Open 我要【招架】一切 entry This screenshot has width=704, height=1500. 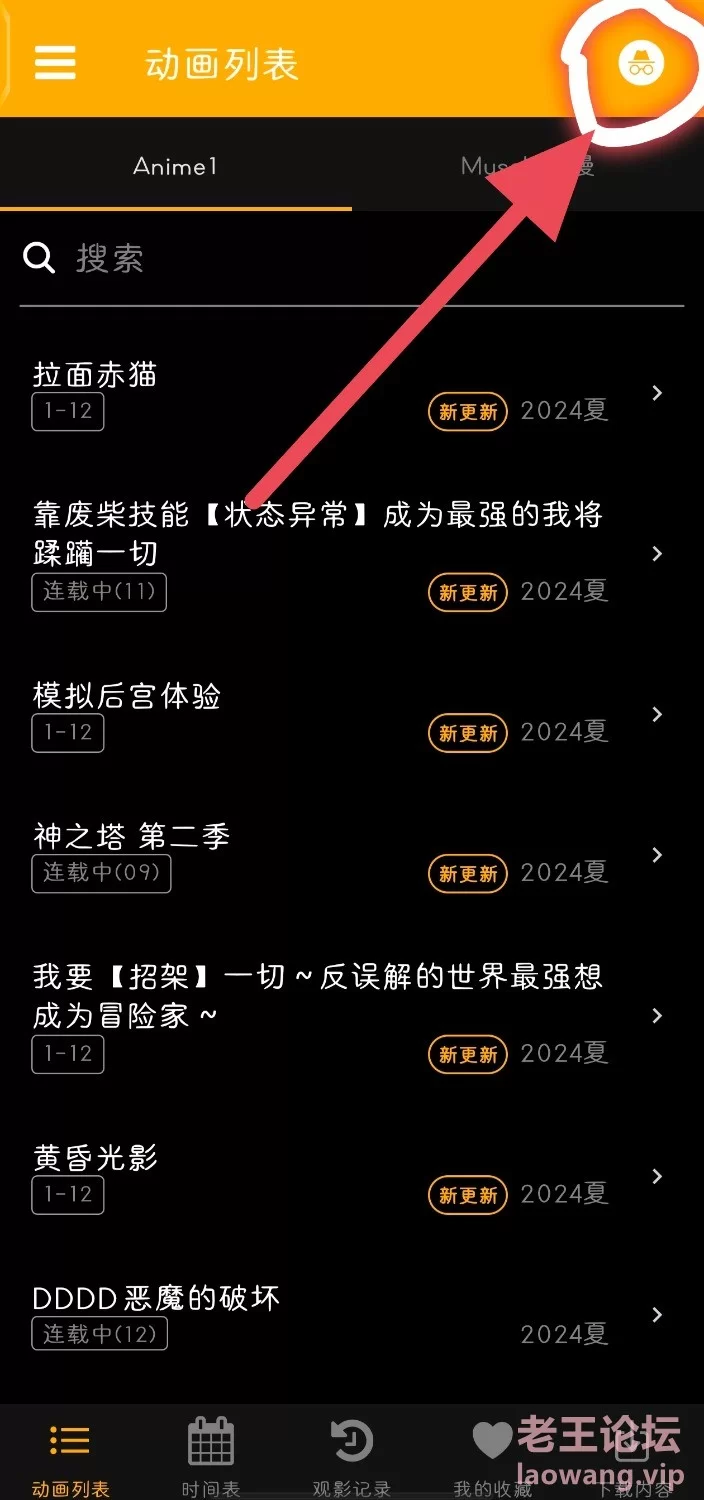tap(352, 1015)
